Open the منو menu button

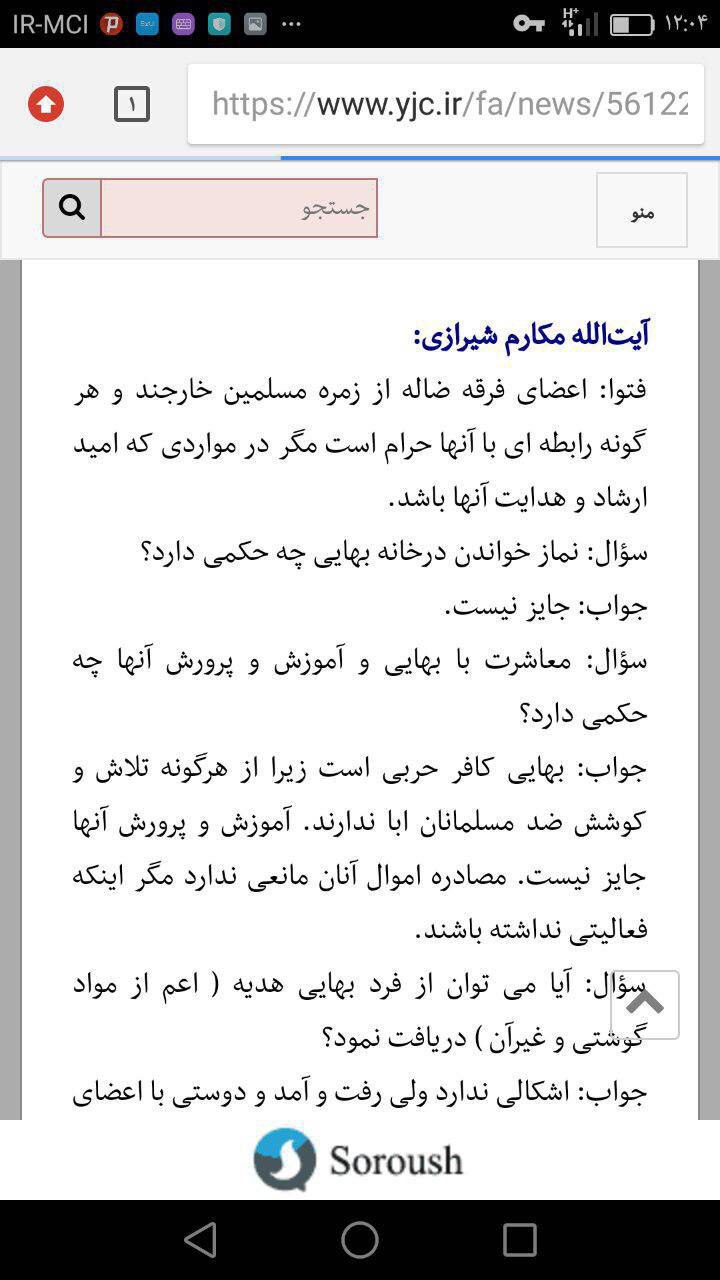pyautogui.click(x=641, y=210)
